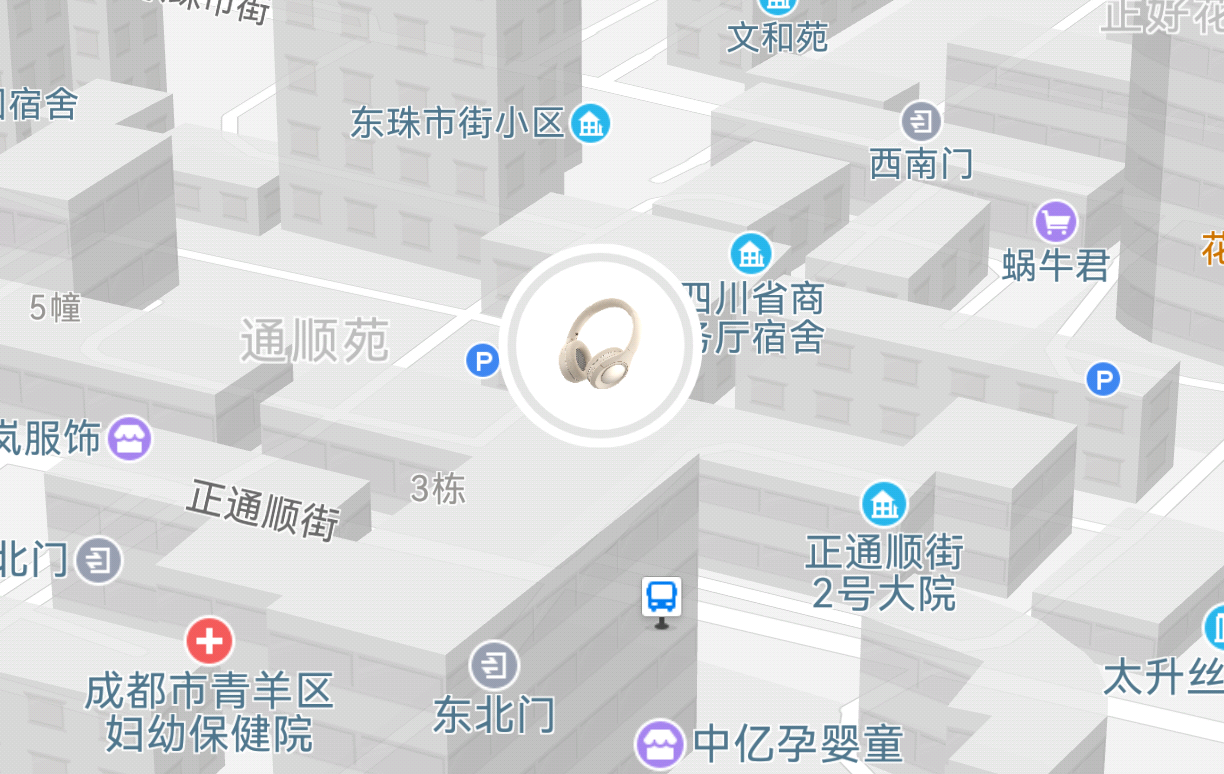Tap the headphones device marker

599,344
